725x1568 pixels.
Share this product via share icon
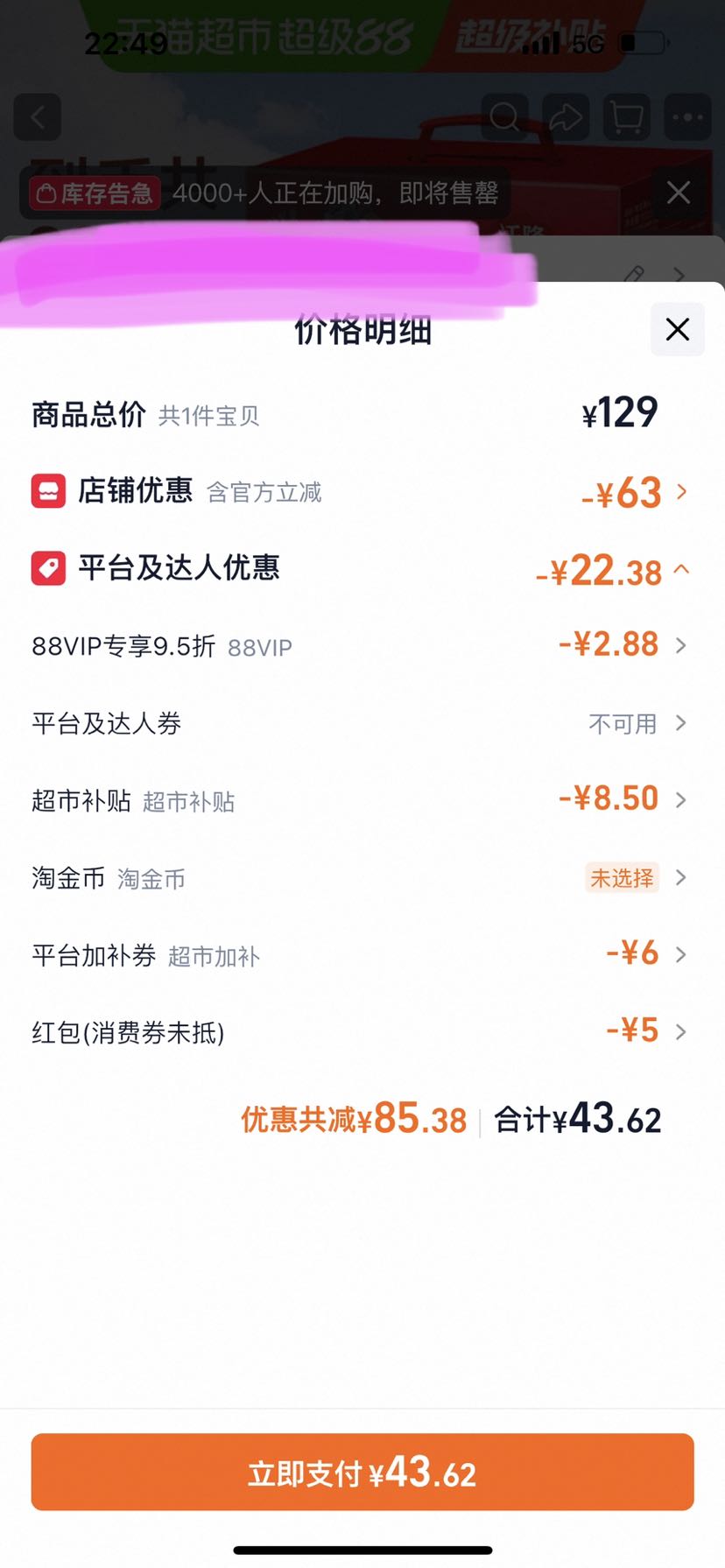pos(566,117)
